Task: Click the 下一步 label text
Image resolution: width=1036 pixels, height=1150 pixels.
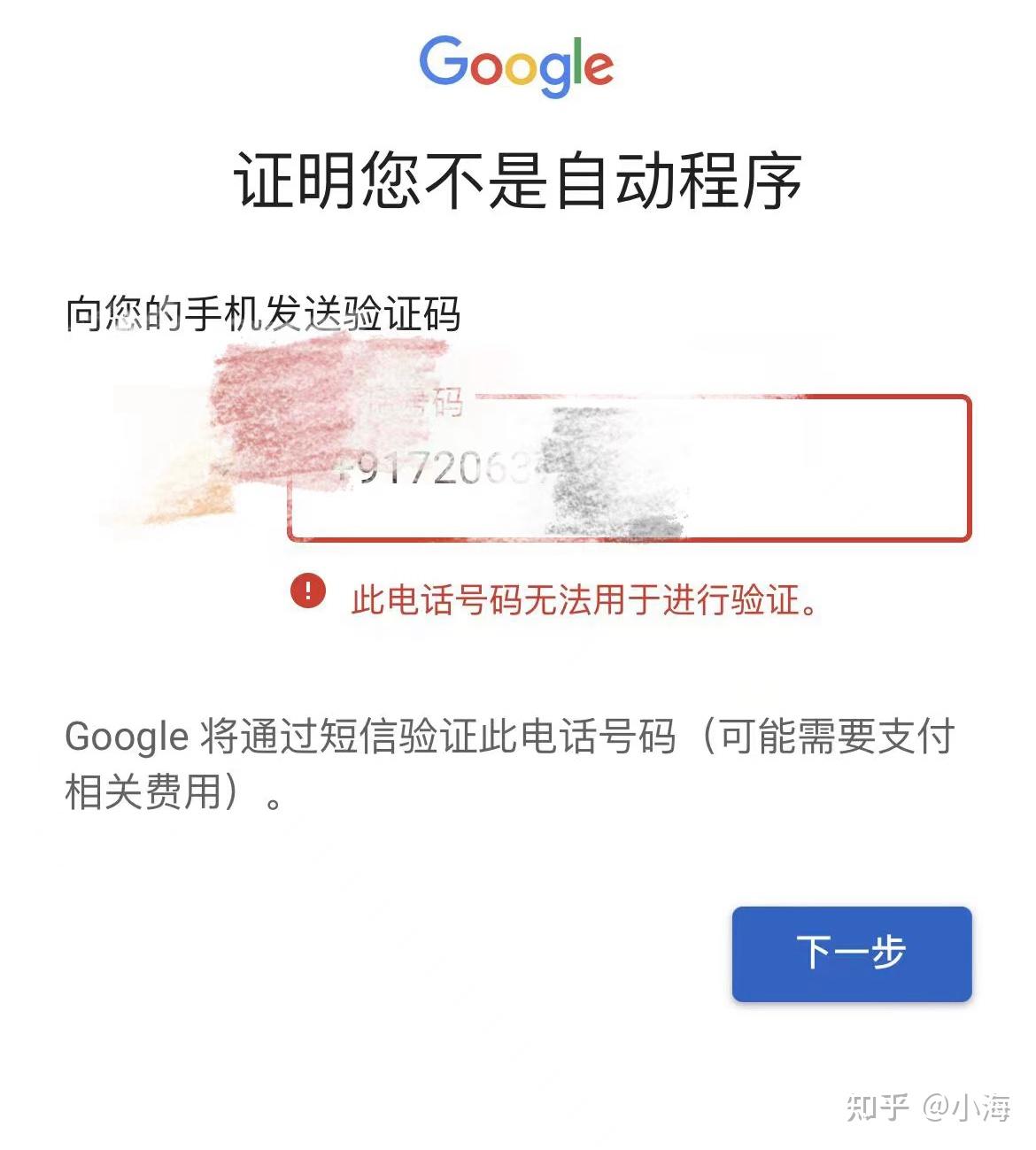Action: point(851,954)
